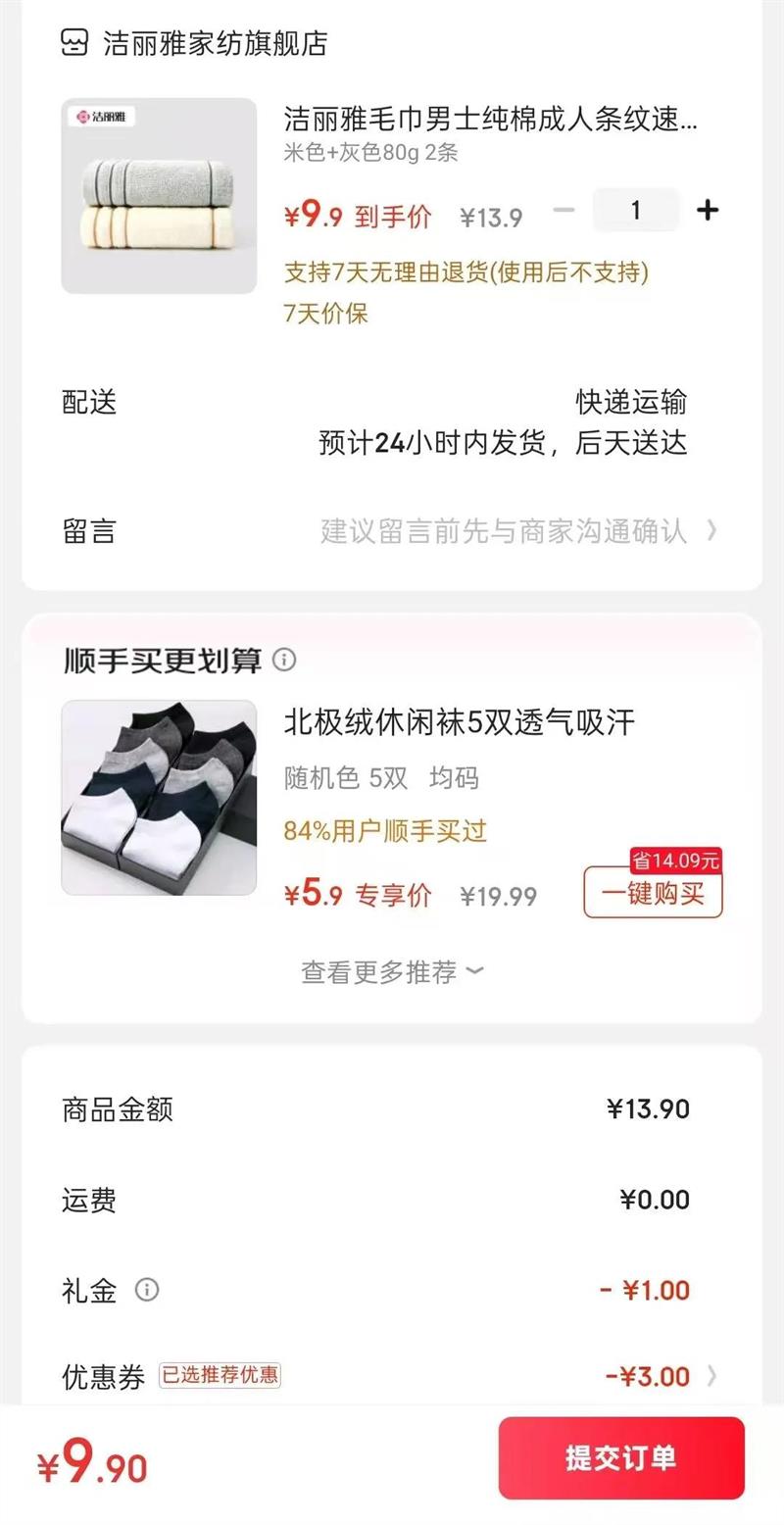Tap the quantity field showing 1
The width and height of the screenshot is (784, 1525).
pos(635,210)
